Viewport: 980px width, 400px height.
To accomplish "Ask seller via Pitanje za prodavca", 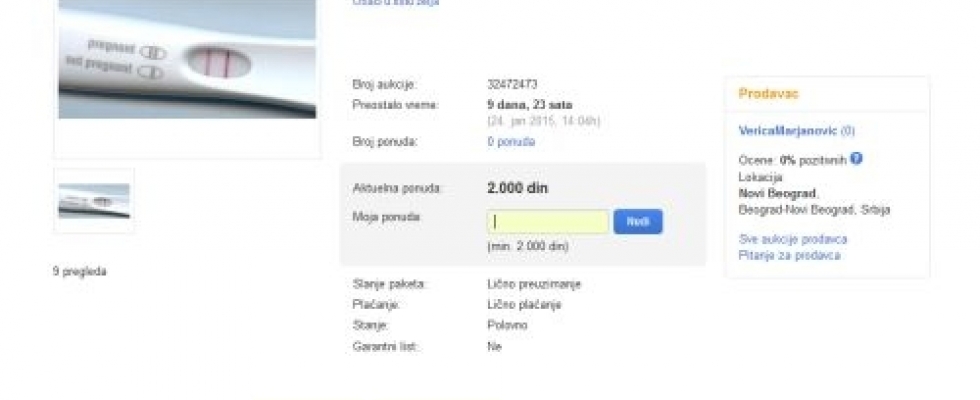I will (788, 256).
